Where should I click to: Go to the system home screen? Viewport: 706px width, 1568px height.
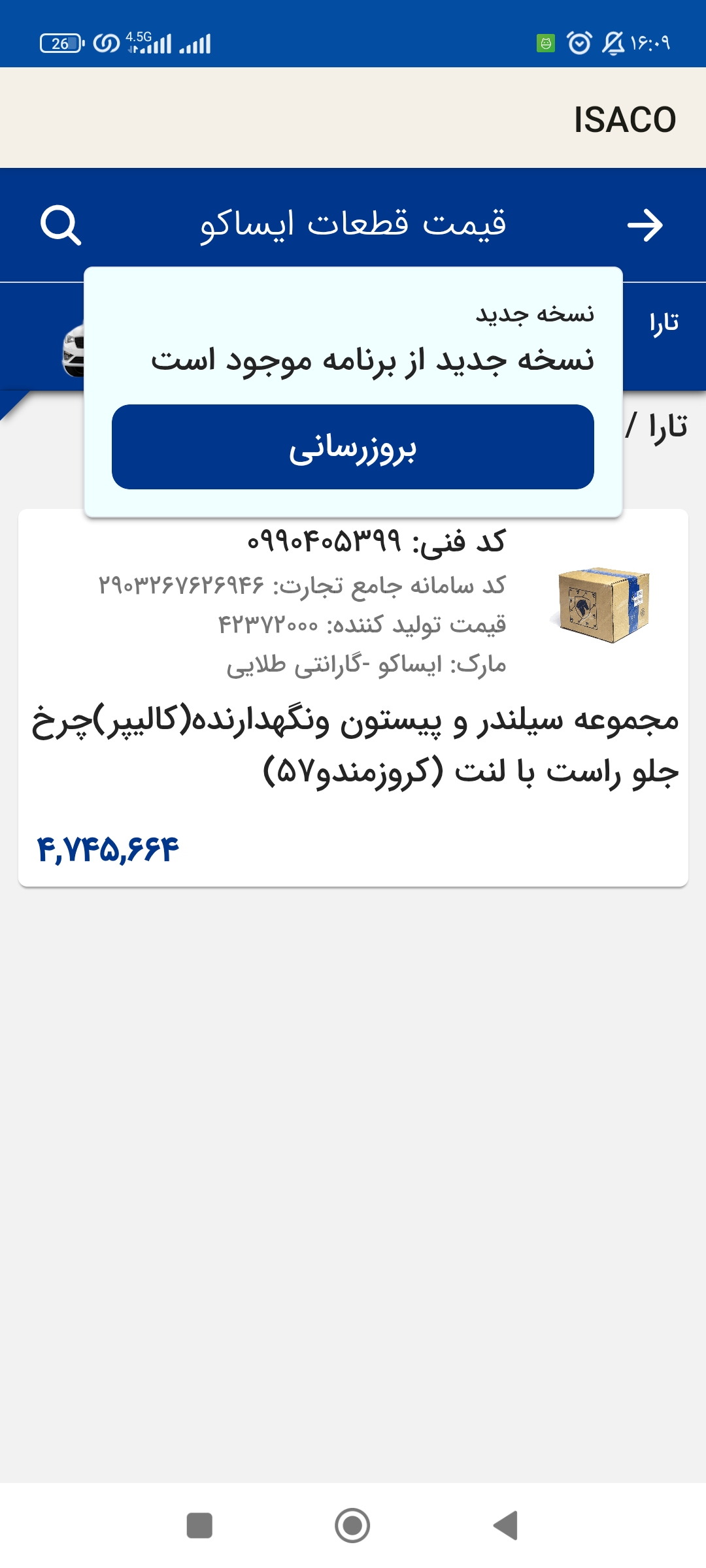(x=352, y=1526)
